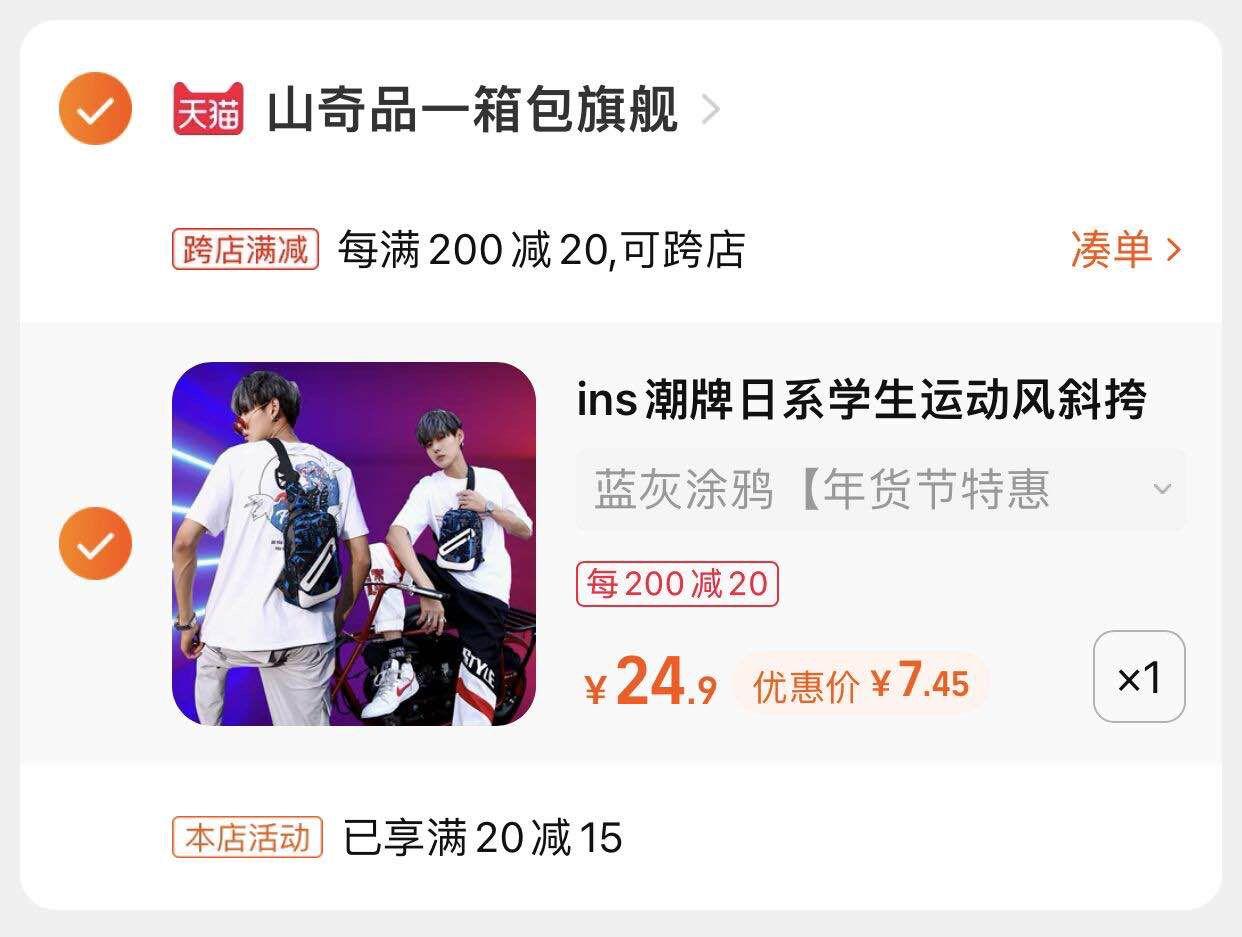Screen dimensions: 1242x937
Task: Tap 凑单 to add more items
Action: click(1125, 249)
